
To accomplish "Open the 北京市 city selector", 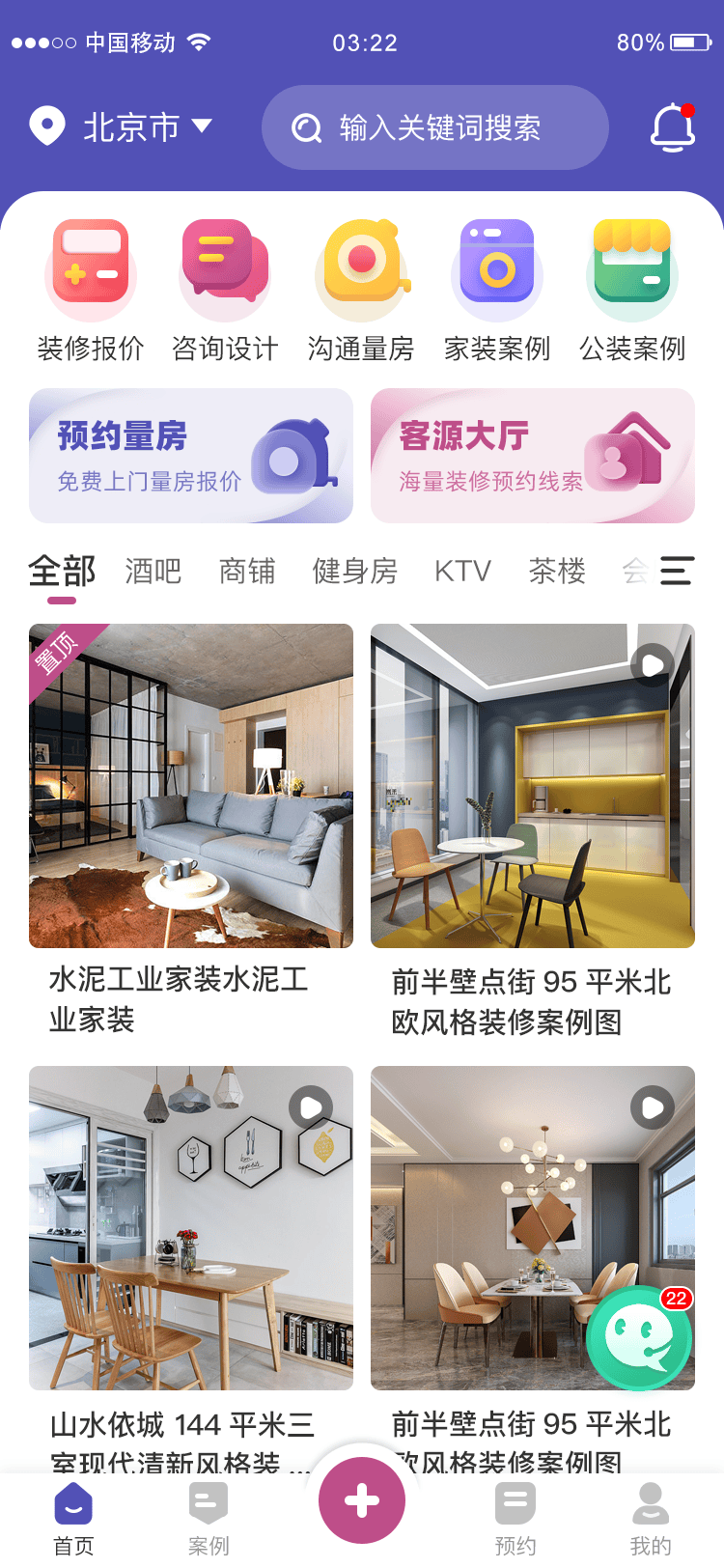I will (122, 126).
